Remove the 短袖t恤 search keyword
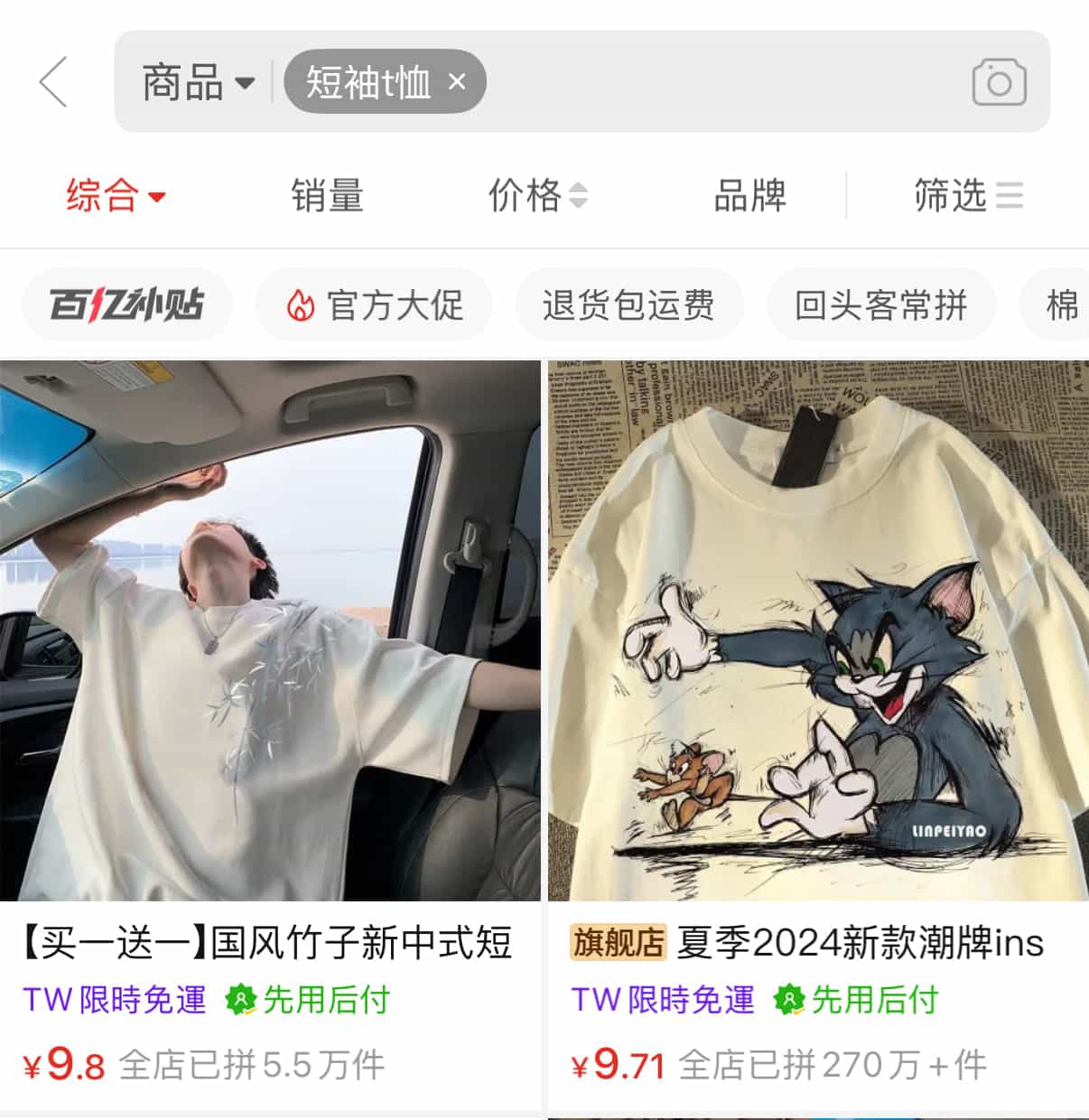 click(457, 82)
